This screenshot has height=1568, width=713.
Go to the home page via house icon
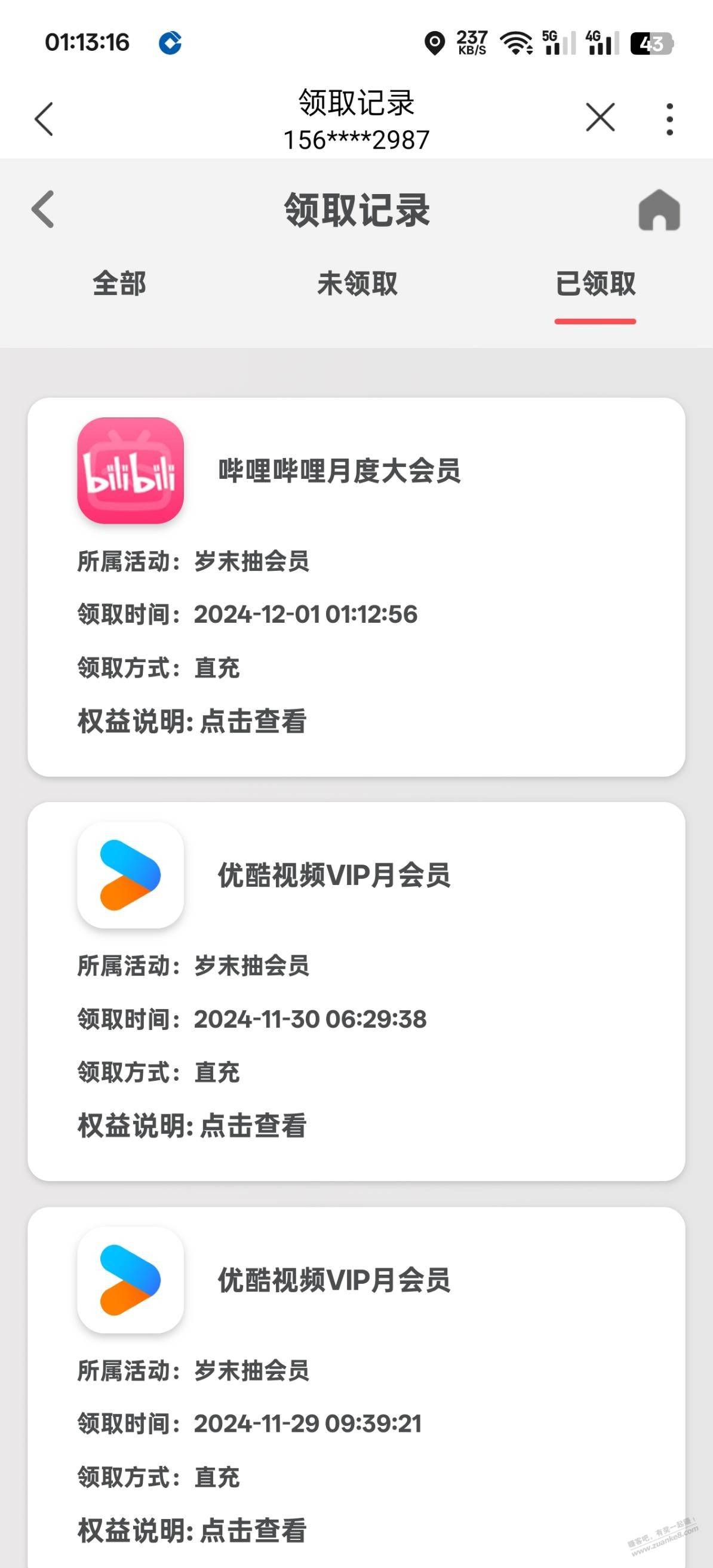tap(659, 210)
